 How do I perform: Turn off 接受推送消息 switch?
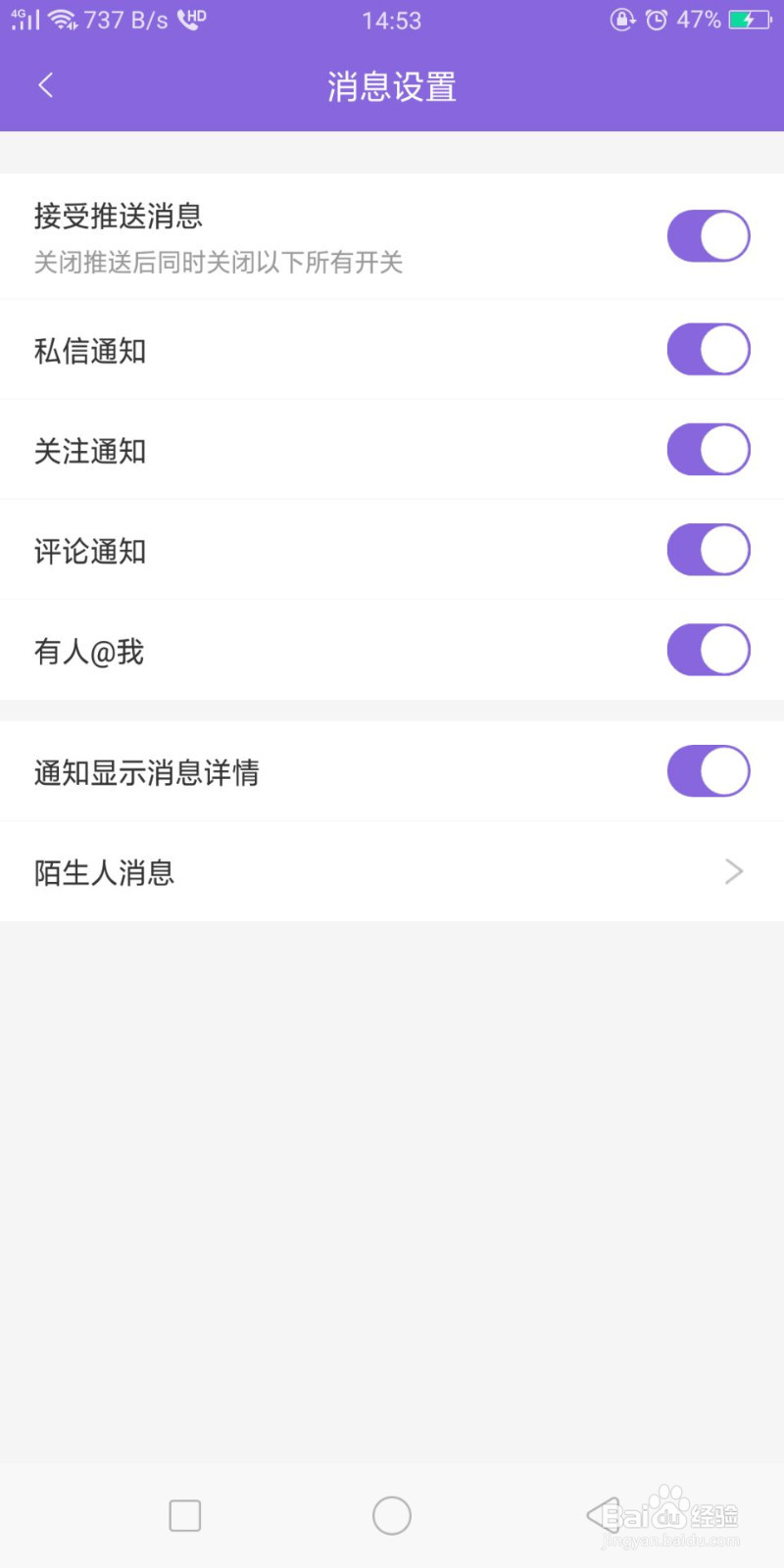[x=708, y=236]
